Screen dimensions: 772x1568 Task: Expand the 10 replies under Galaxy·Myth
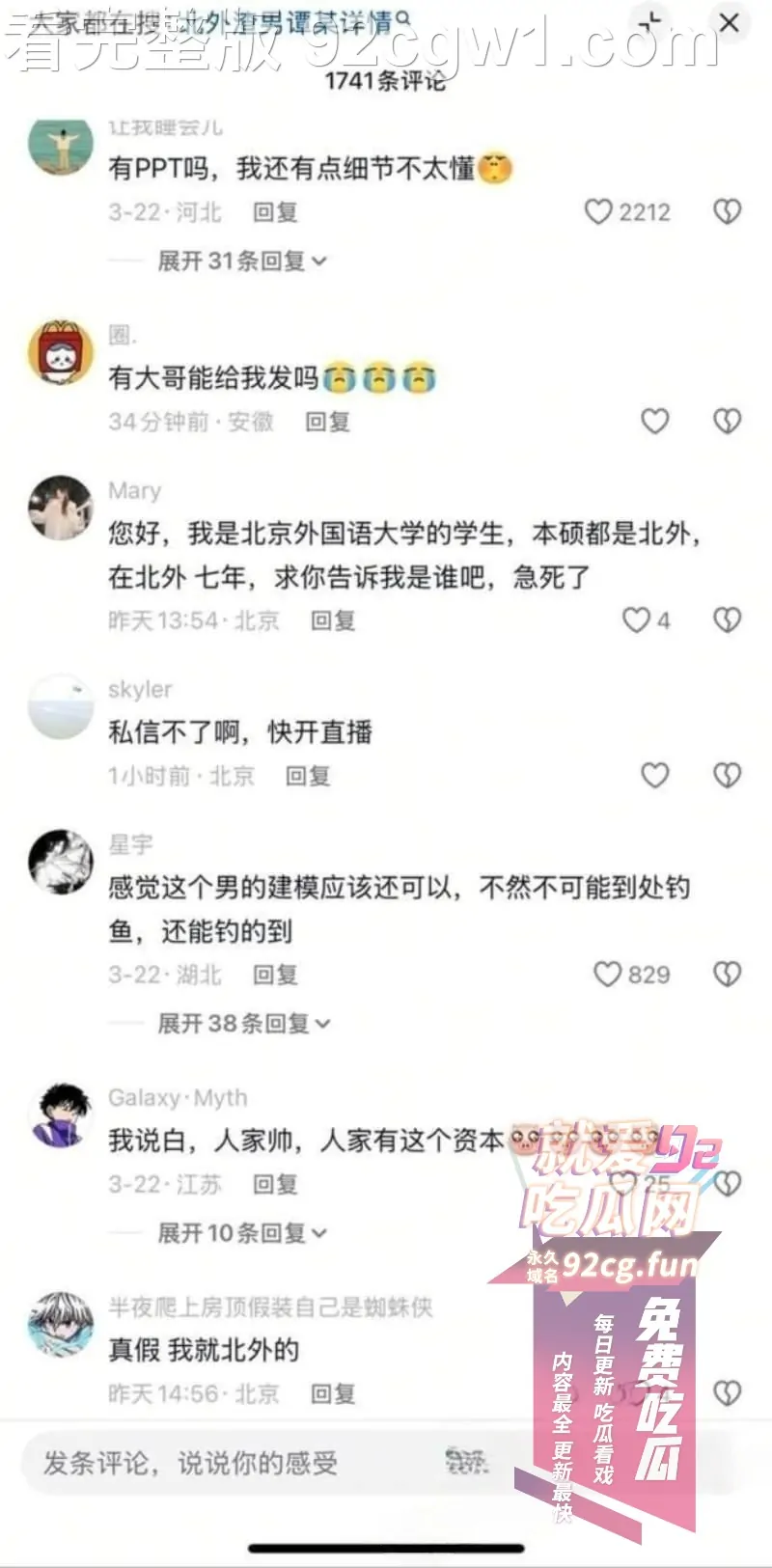click(x=241, y=1232)
